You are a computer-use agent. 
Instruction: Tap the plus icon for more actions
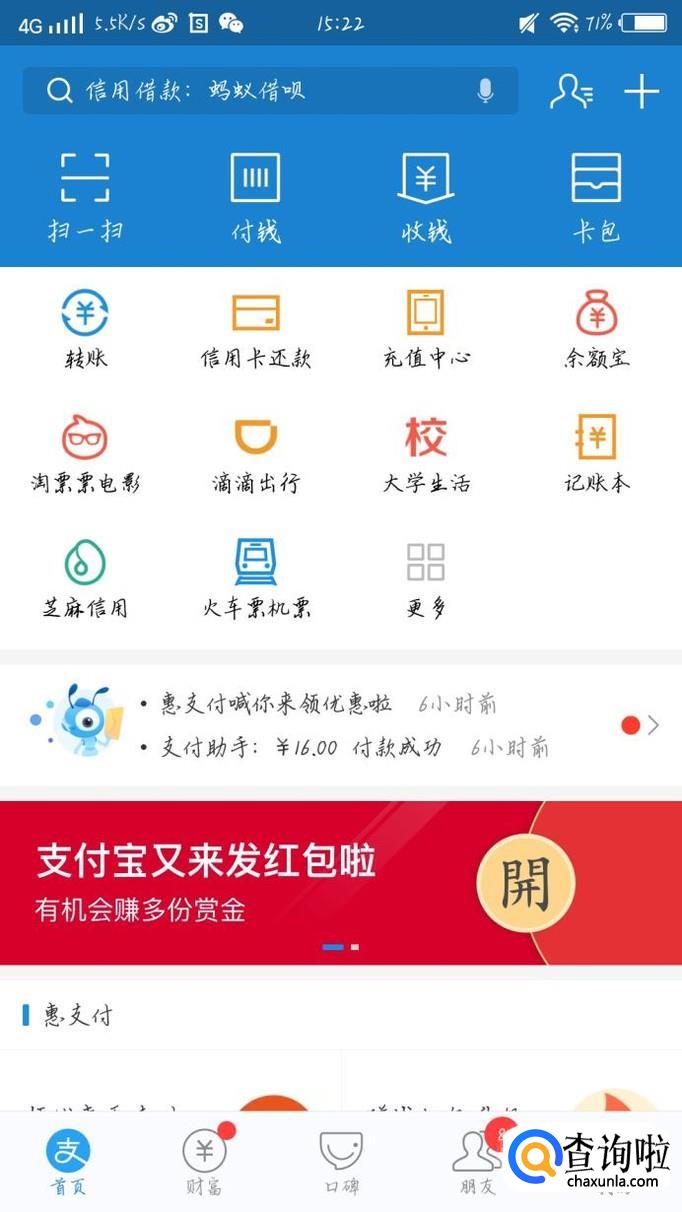pyautogui.click(x=641, y=91)
